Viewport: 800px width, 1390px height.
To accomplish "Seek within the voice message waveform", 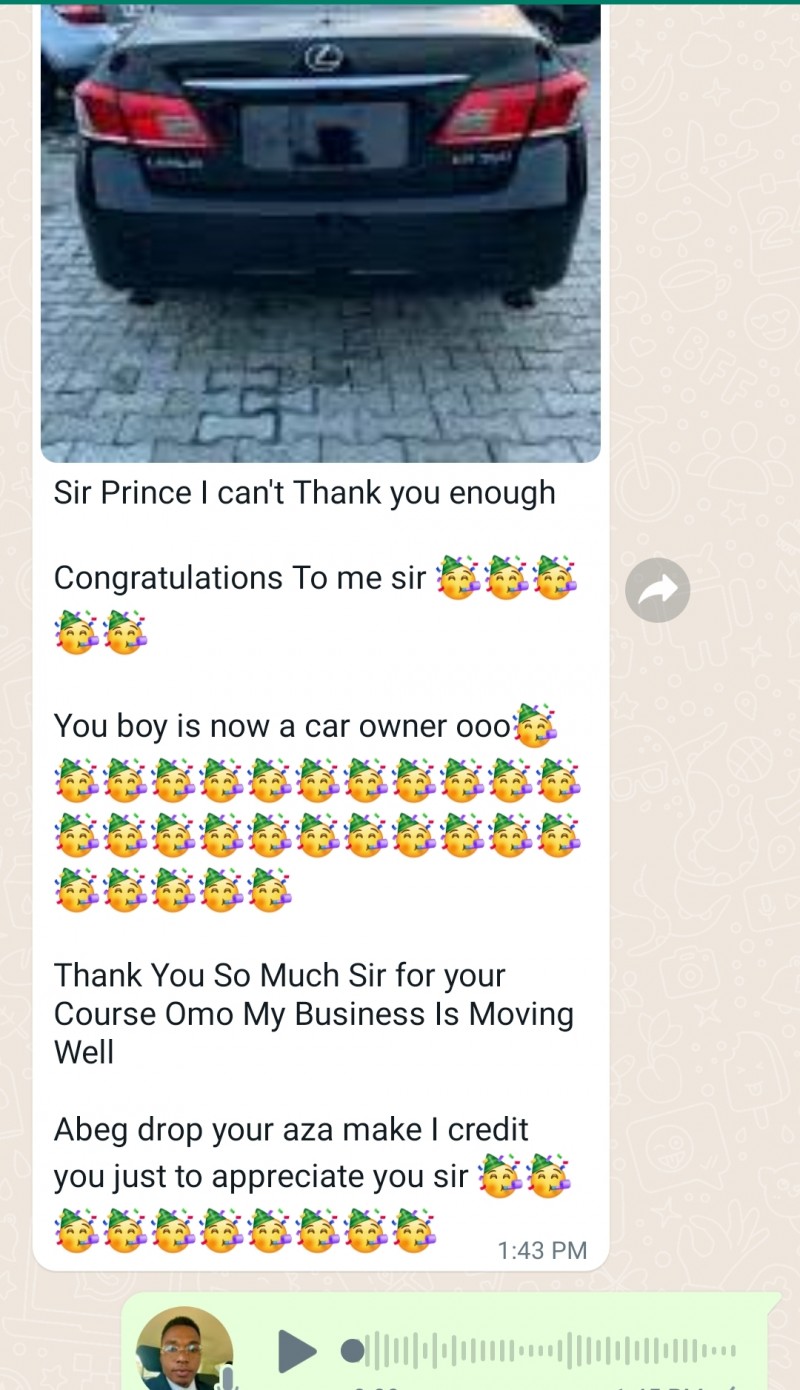I will click(550, 1351).
